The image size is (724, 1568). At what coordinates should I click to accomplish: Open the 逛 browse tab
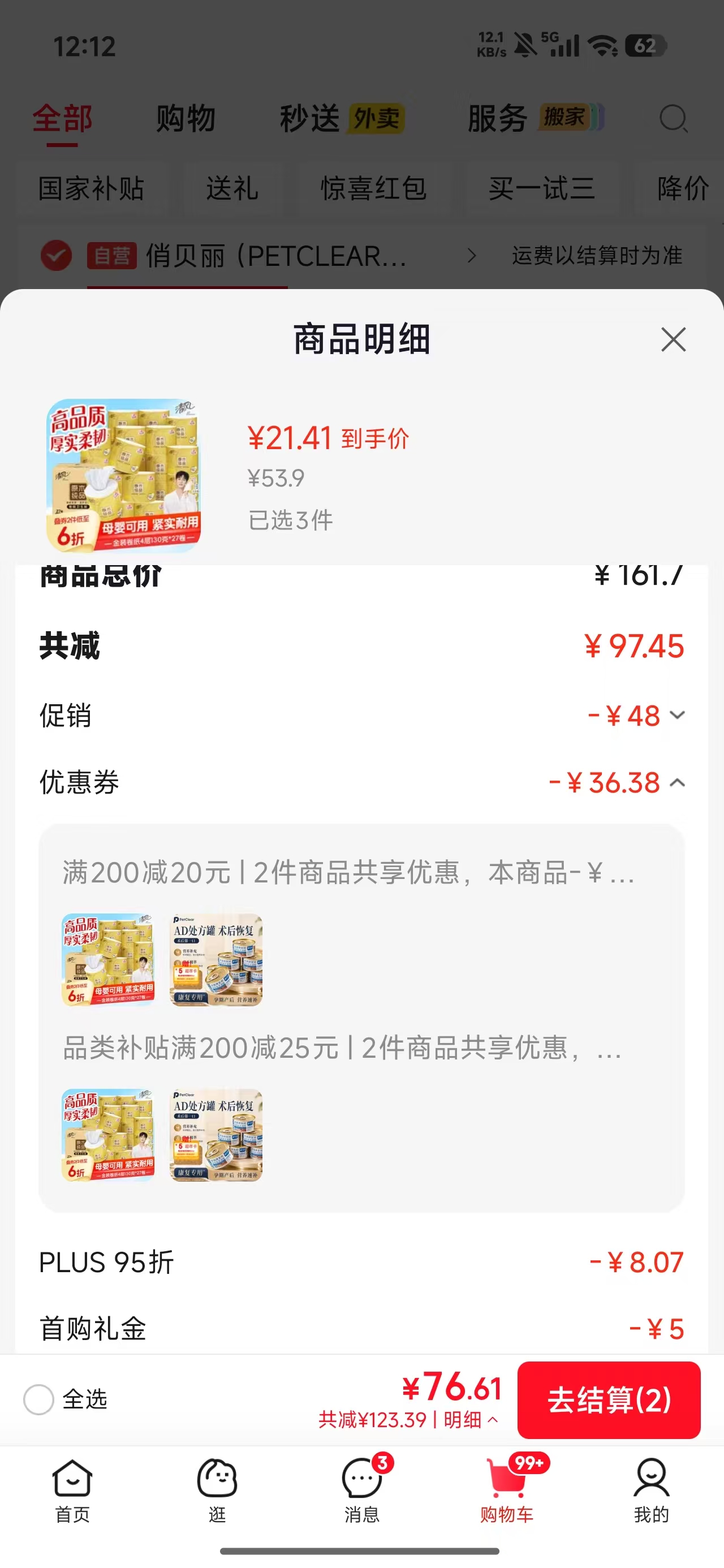217,1491
